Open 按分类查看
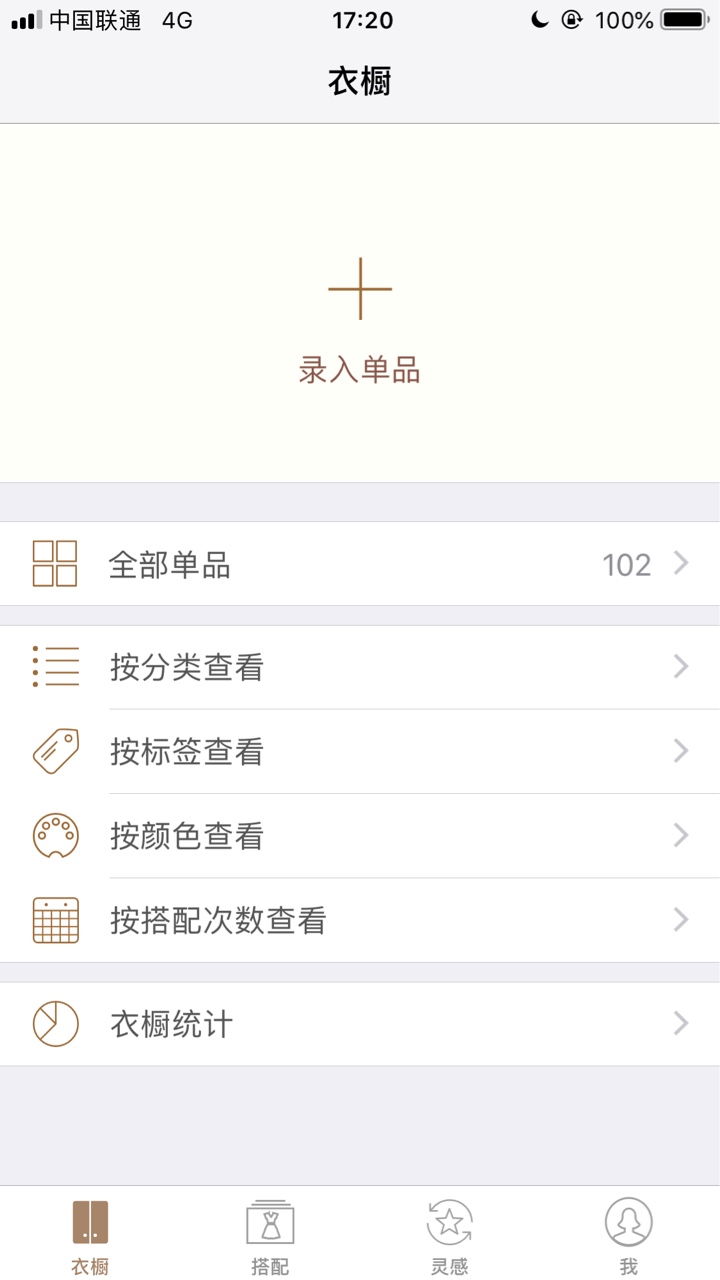 point(360,667)
